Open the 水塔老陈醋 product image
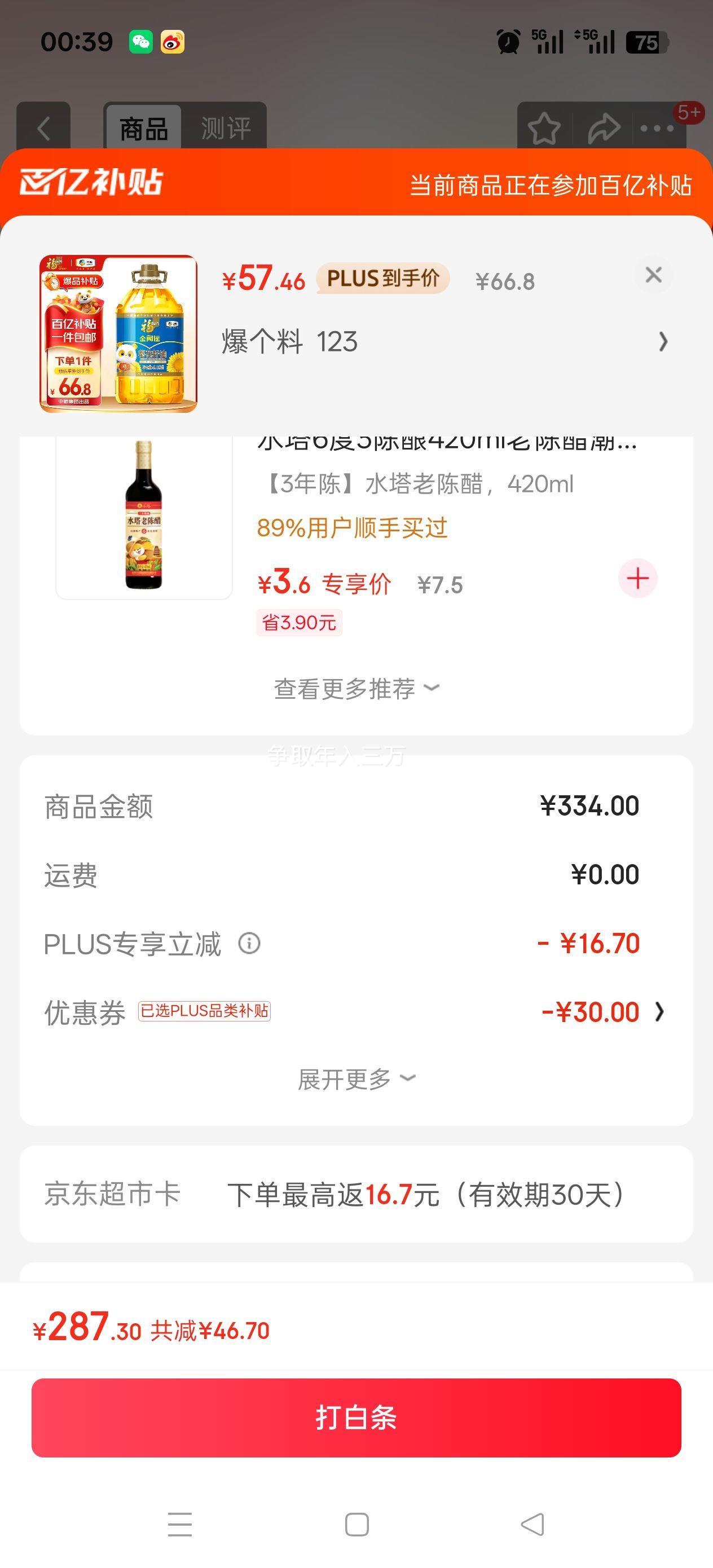713x1568 pixels. tap(144, 516)
